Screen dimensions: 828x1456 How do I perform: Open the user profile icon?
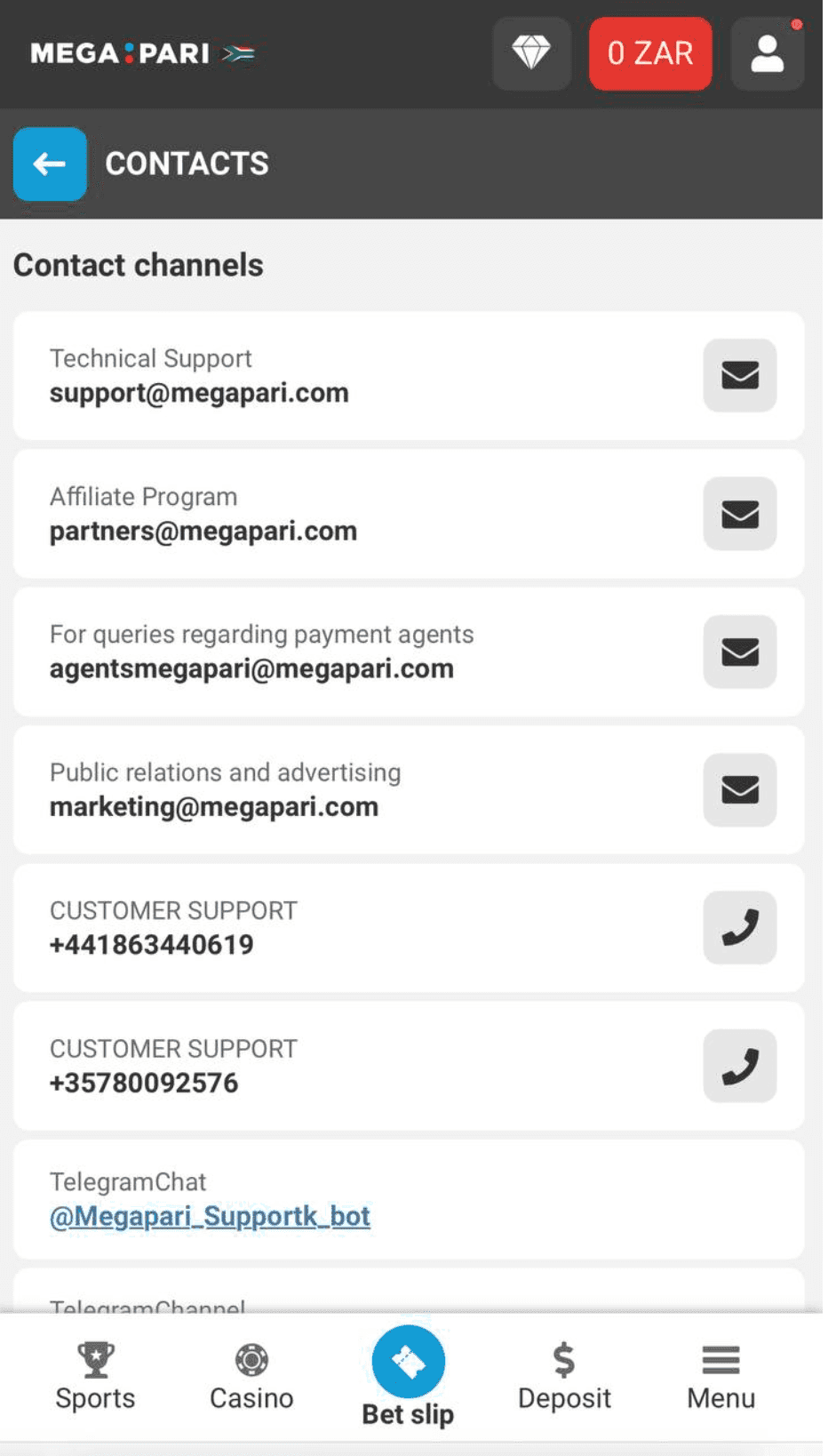tap(768, 53)
